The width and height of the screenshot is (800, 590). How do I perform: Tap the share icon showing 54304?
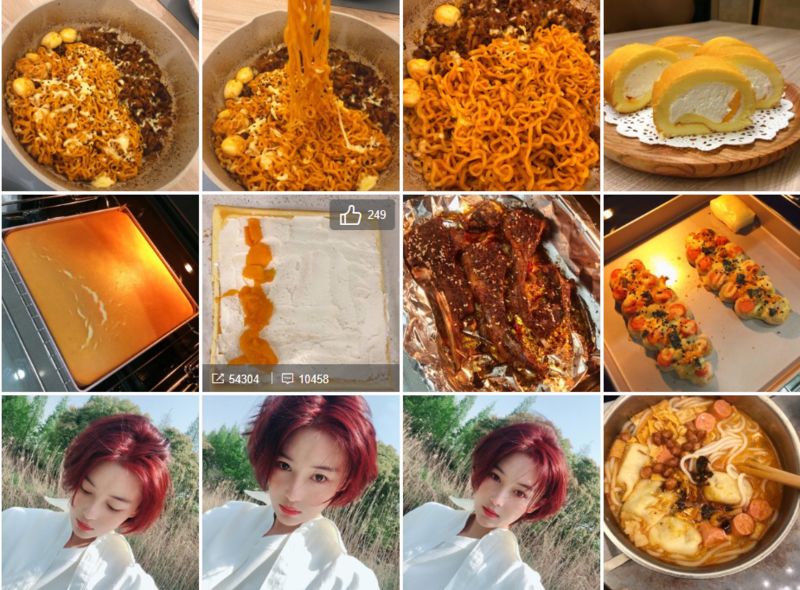click(235, 379)
